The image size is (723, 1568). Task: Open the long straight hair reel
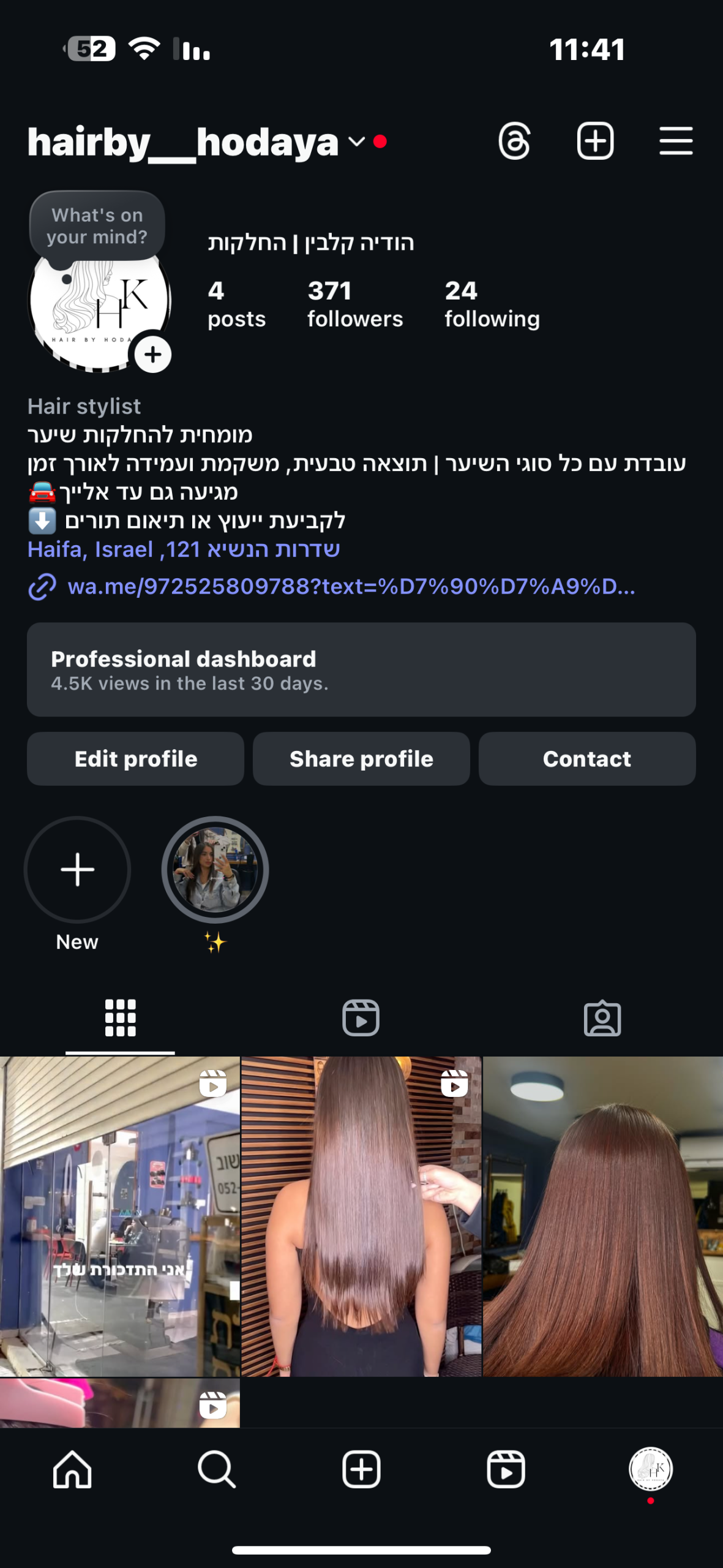click(x=361, y=1216)
